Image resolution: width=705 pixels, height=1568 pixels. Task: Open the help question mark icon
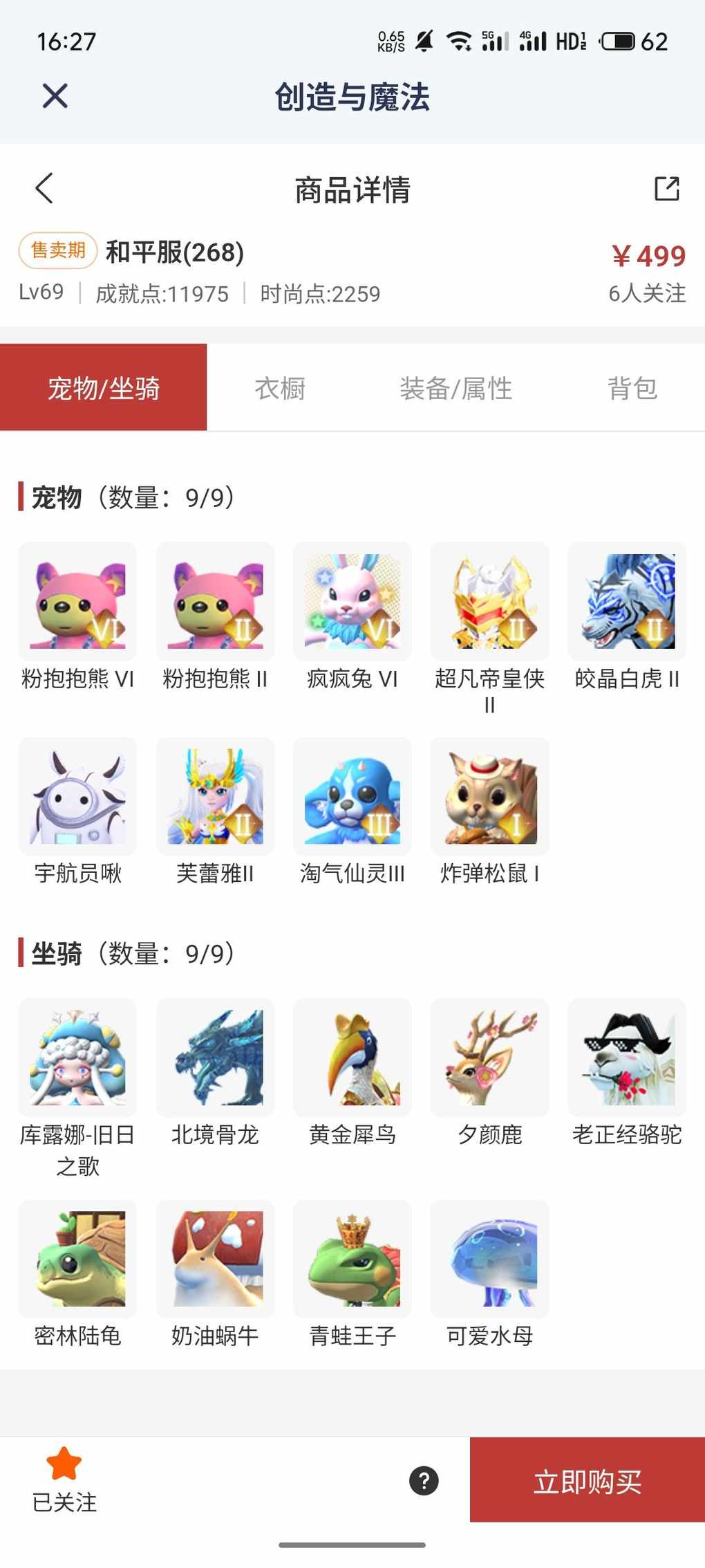[x=424, y=1481]
